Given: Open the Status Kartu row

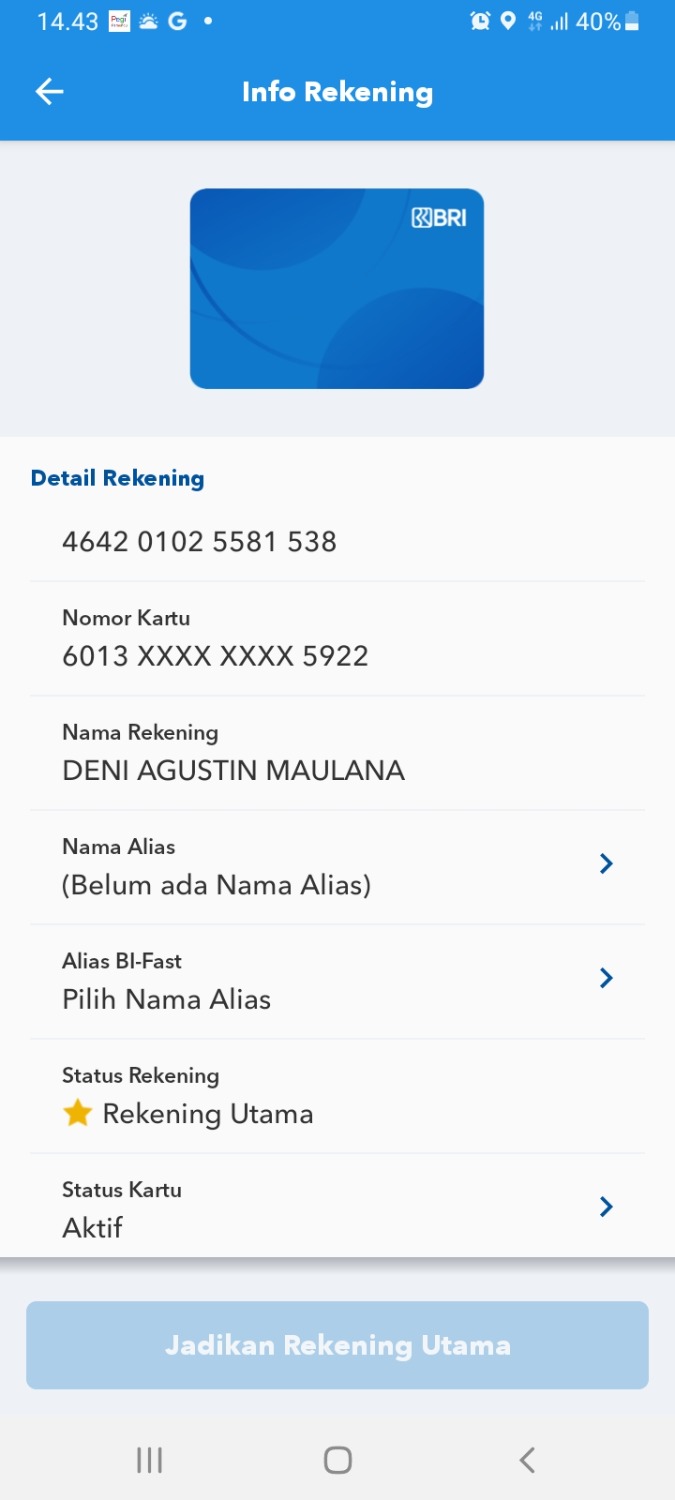Looking at the screenshot, I should tap(336, 1208).
